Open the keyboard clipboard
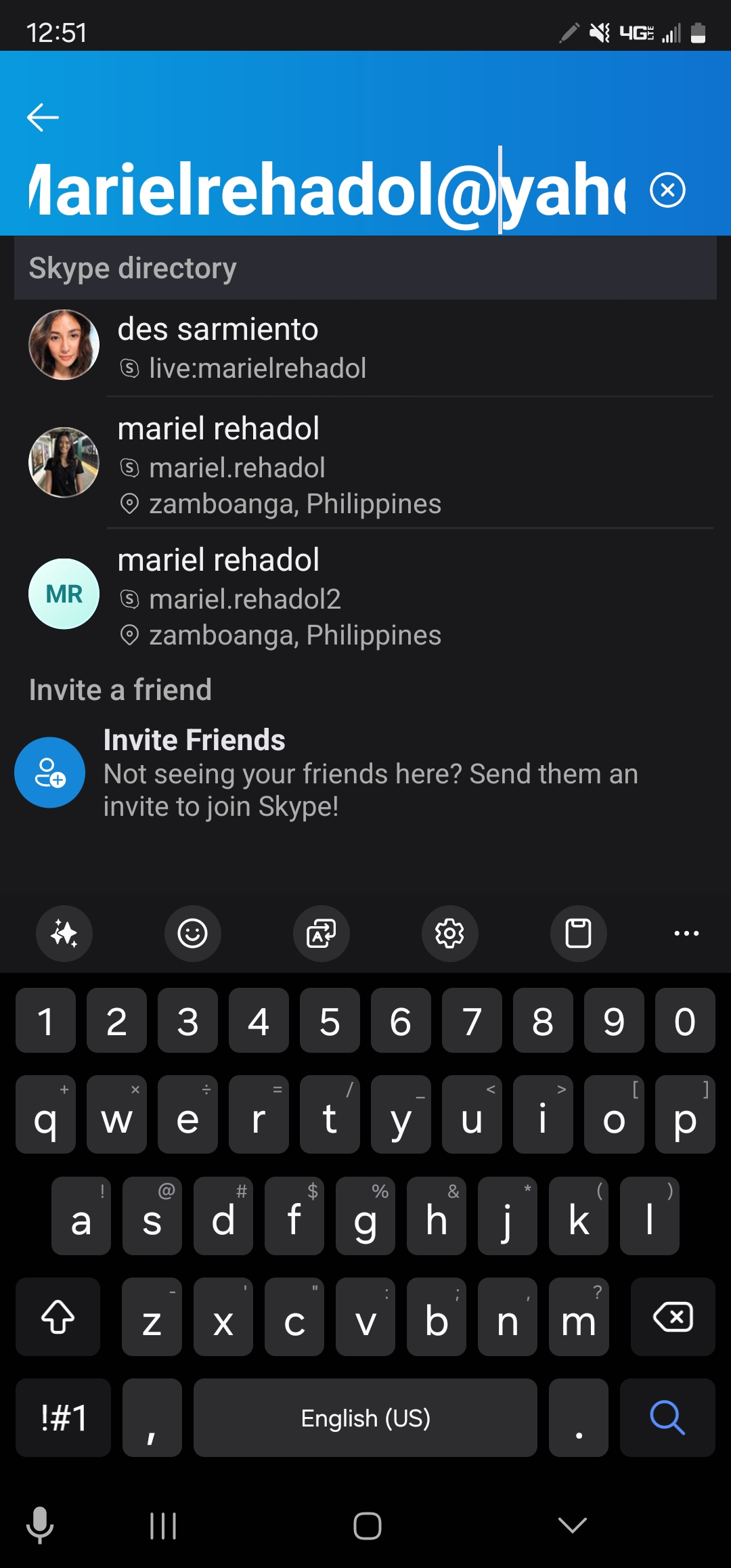The height and width of the screenshot is (1568, 731). coord(578,934)
